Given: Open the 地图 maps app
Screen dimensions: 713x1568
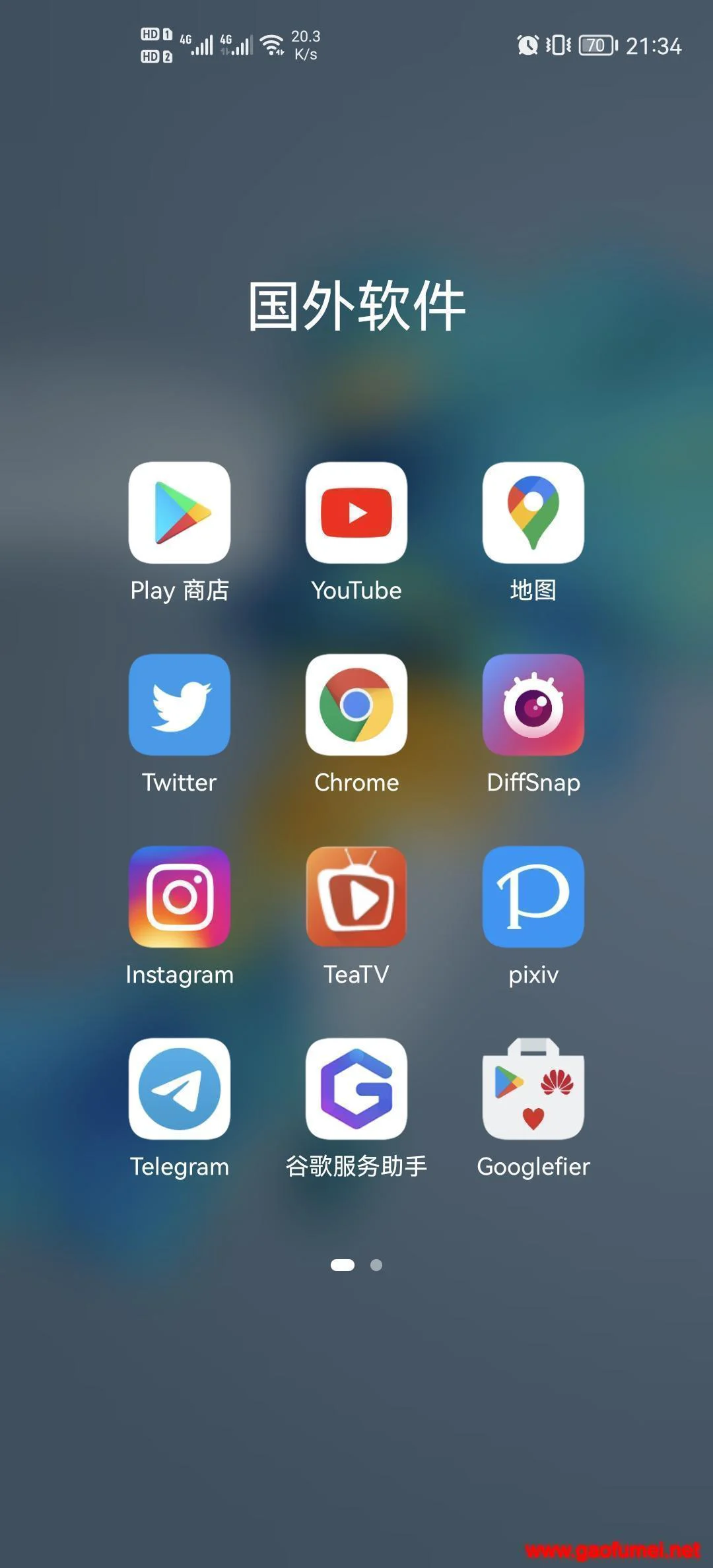Looking at the screenshot, I should tap(533, 513).
